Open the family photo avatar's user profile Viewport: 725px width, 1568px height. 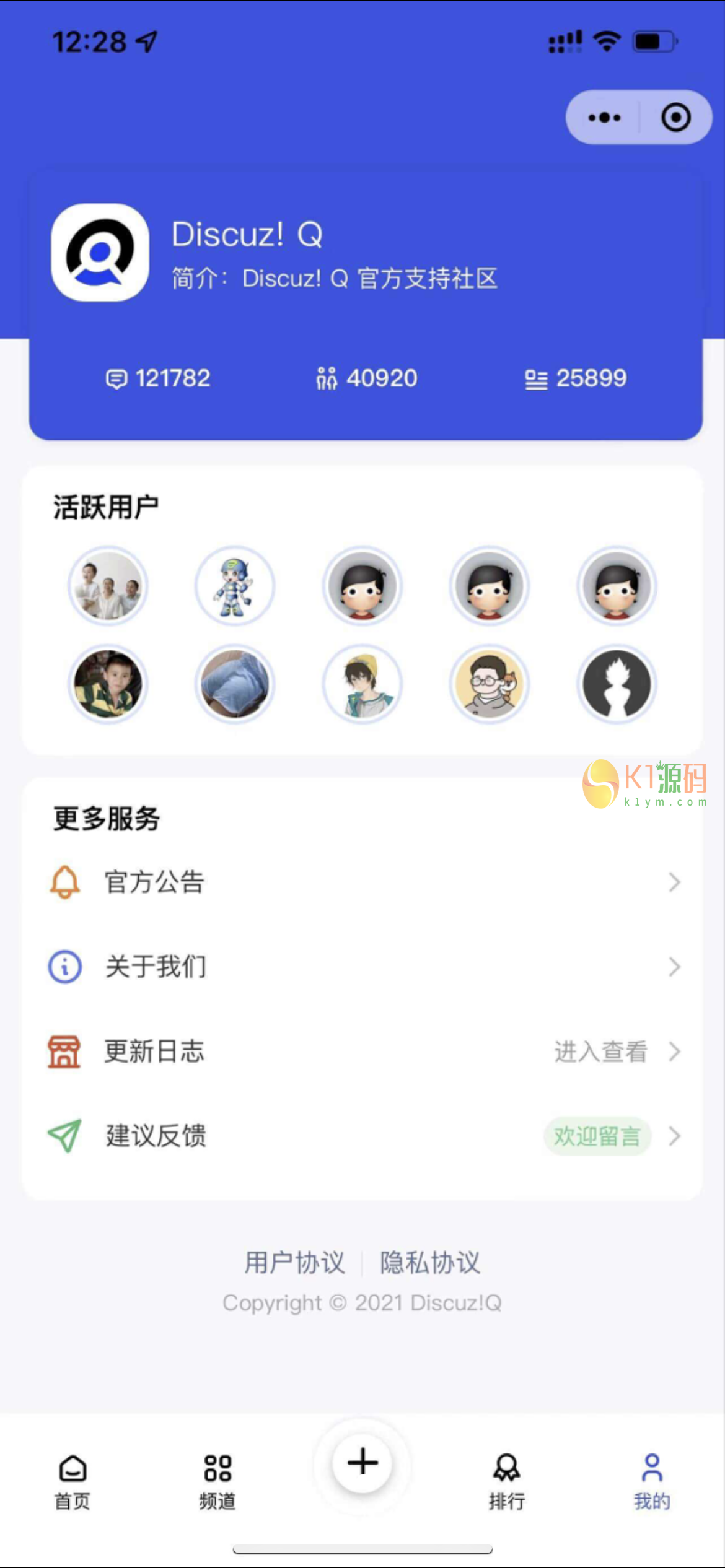pos(108,586)
